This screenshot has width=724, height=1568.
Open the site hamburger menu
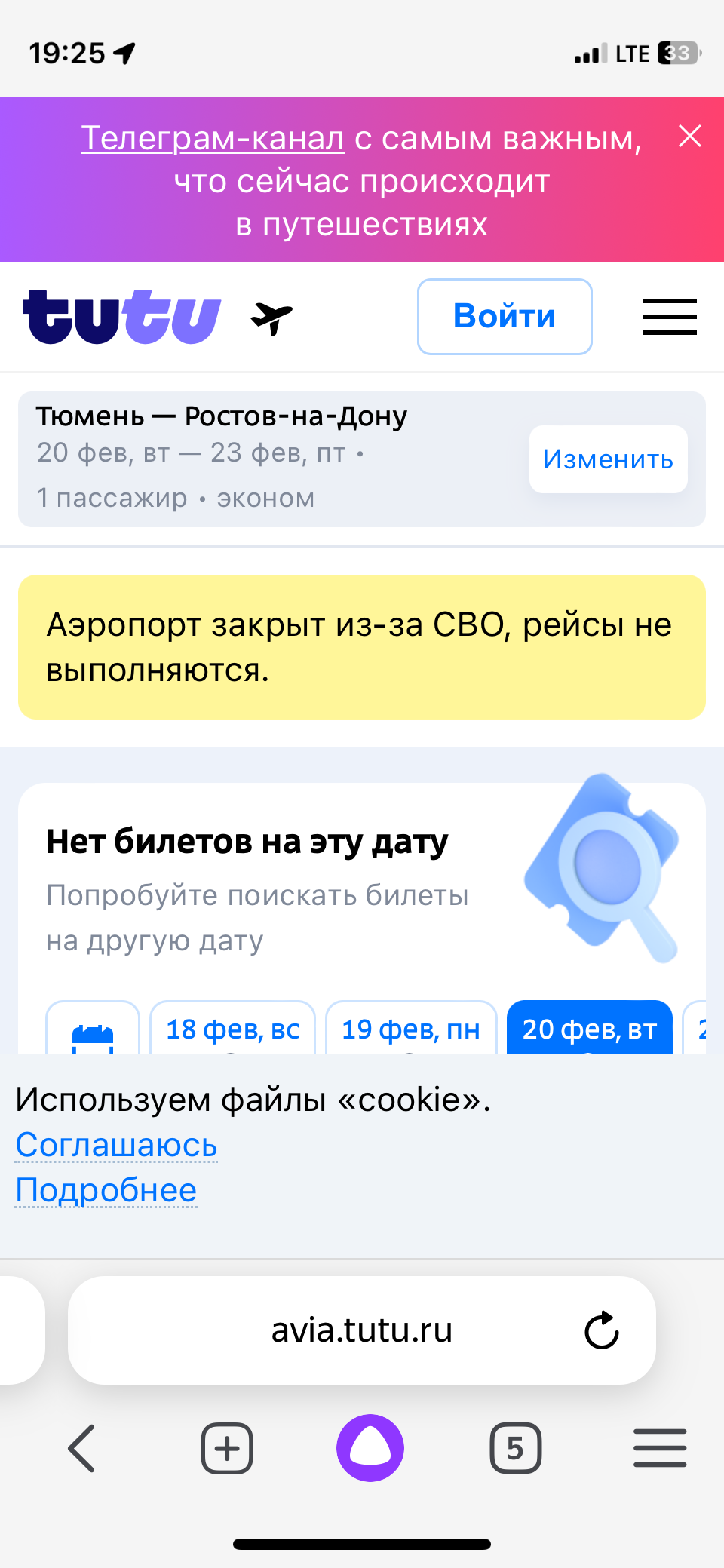pyautogui.click(x=669, y=317)
